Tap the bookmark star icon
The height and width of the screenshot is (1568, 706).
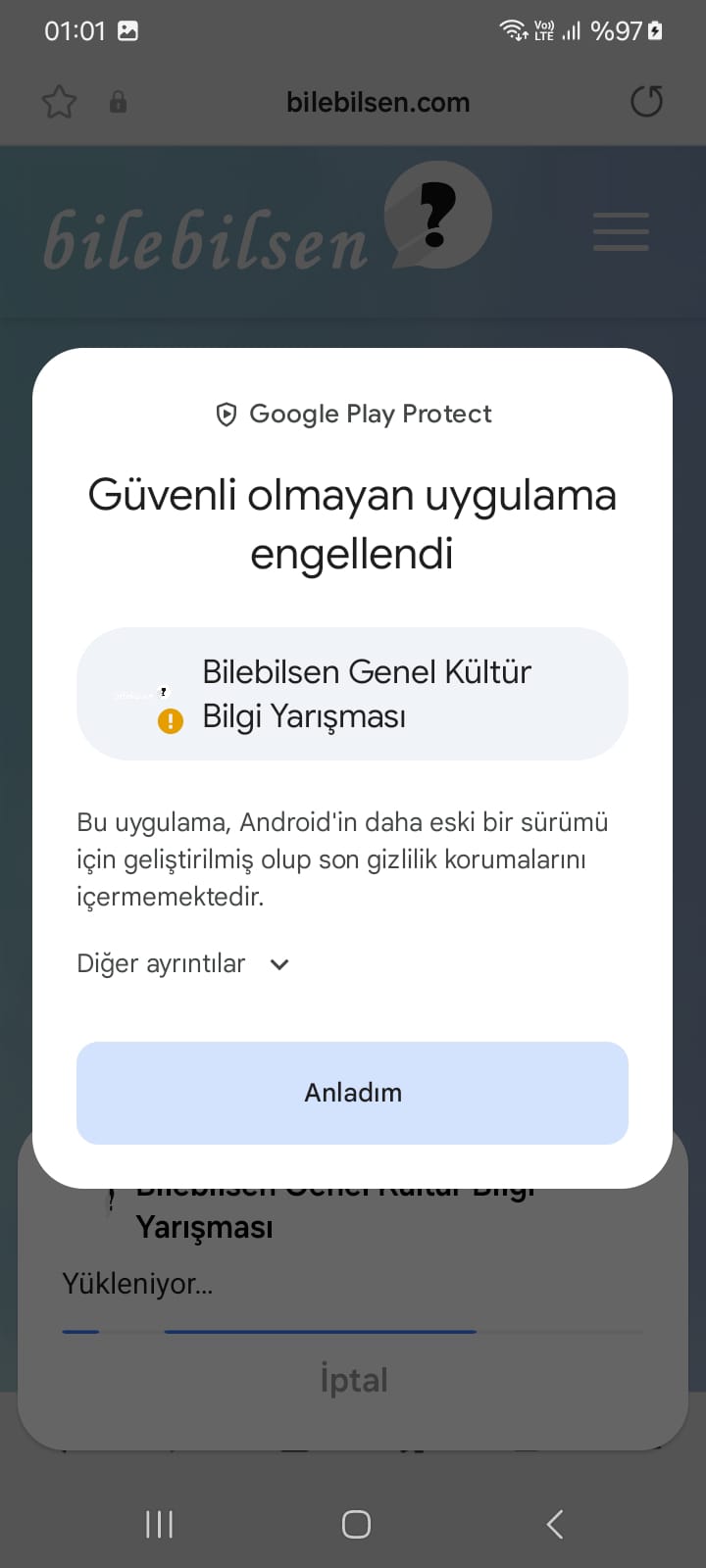pos(58,101)
